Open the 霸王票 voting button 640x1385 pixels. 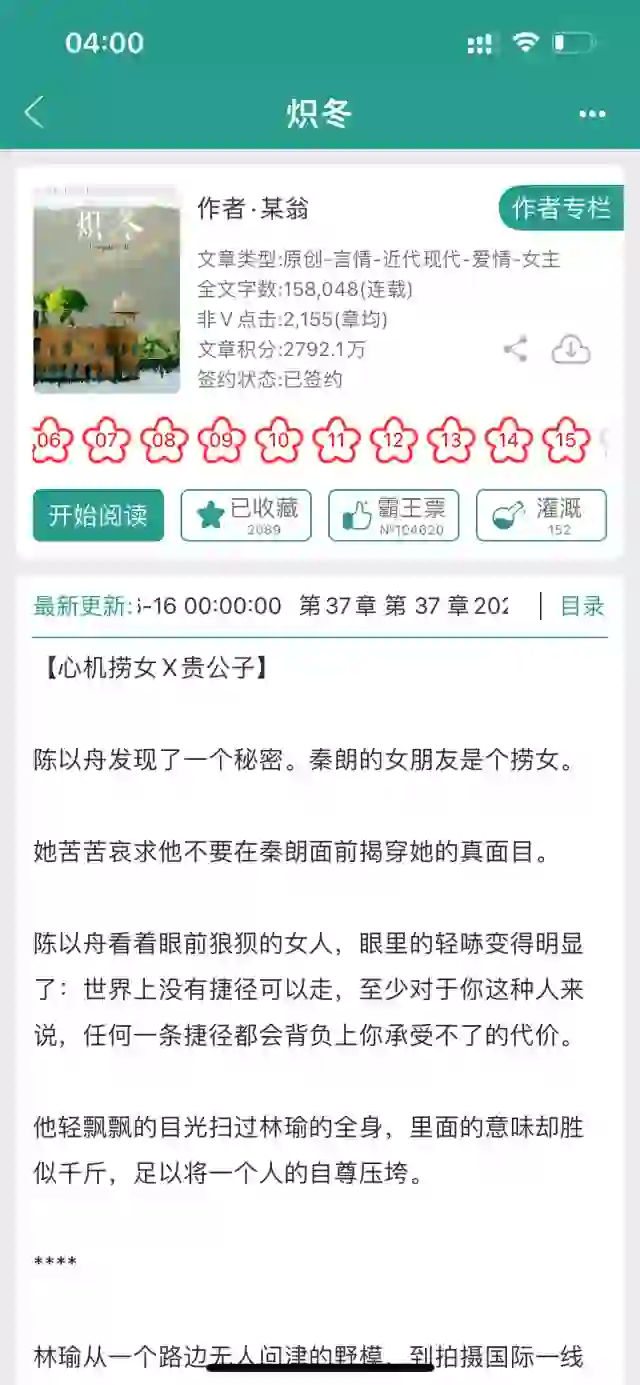pos(394,515)
